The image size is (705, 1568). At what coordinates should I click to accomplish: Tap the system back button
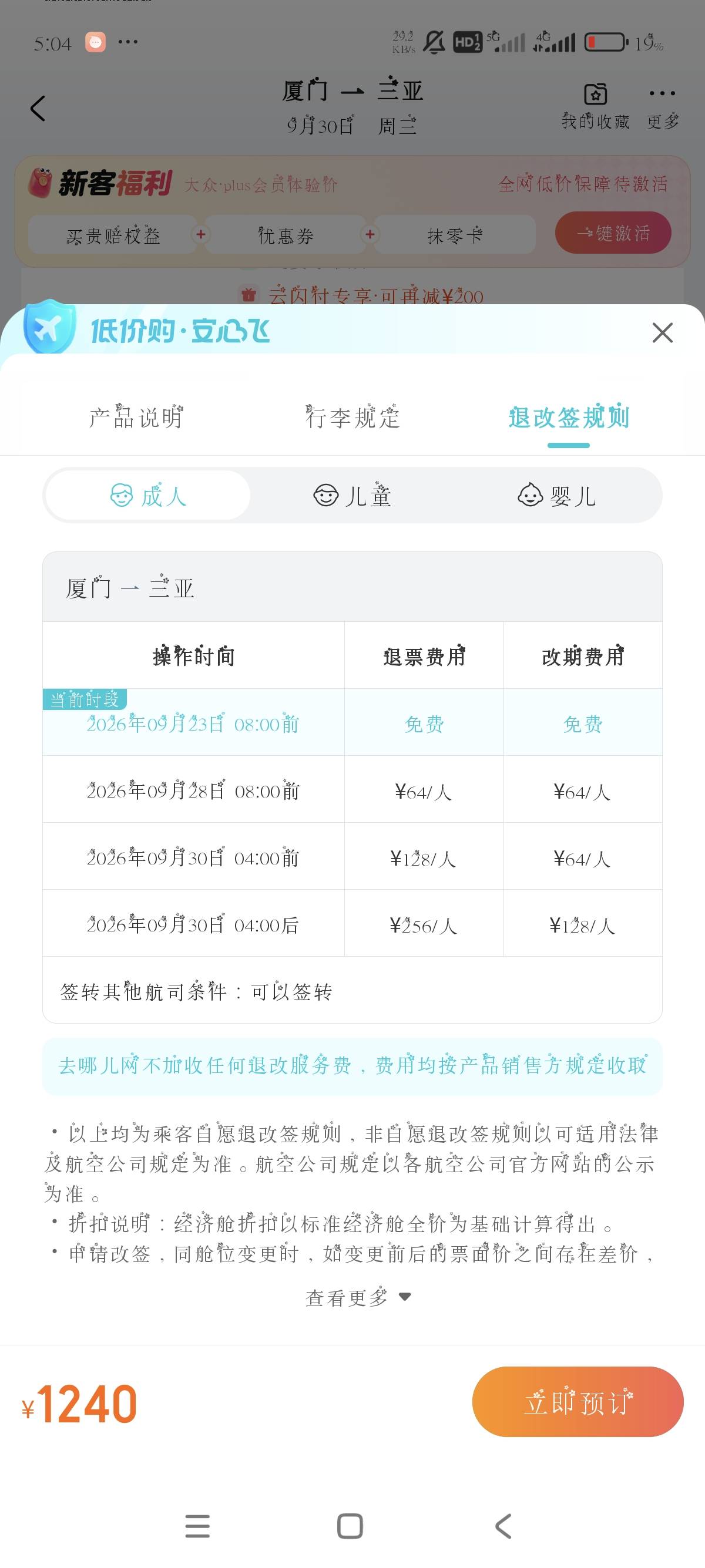pyautogui.click(x=503, y=1526)
